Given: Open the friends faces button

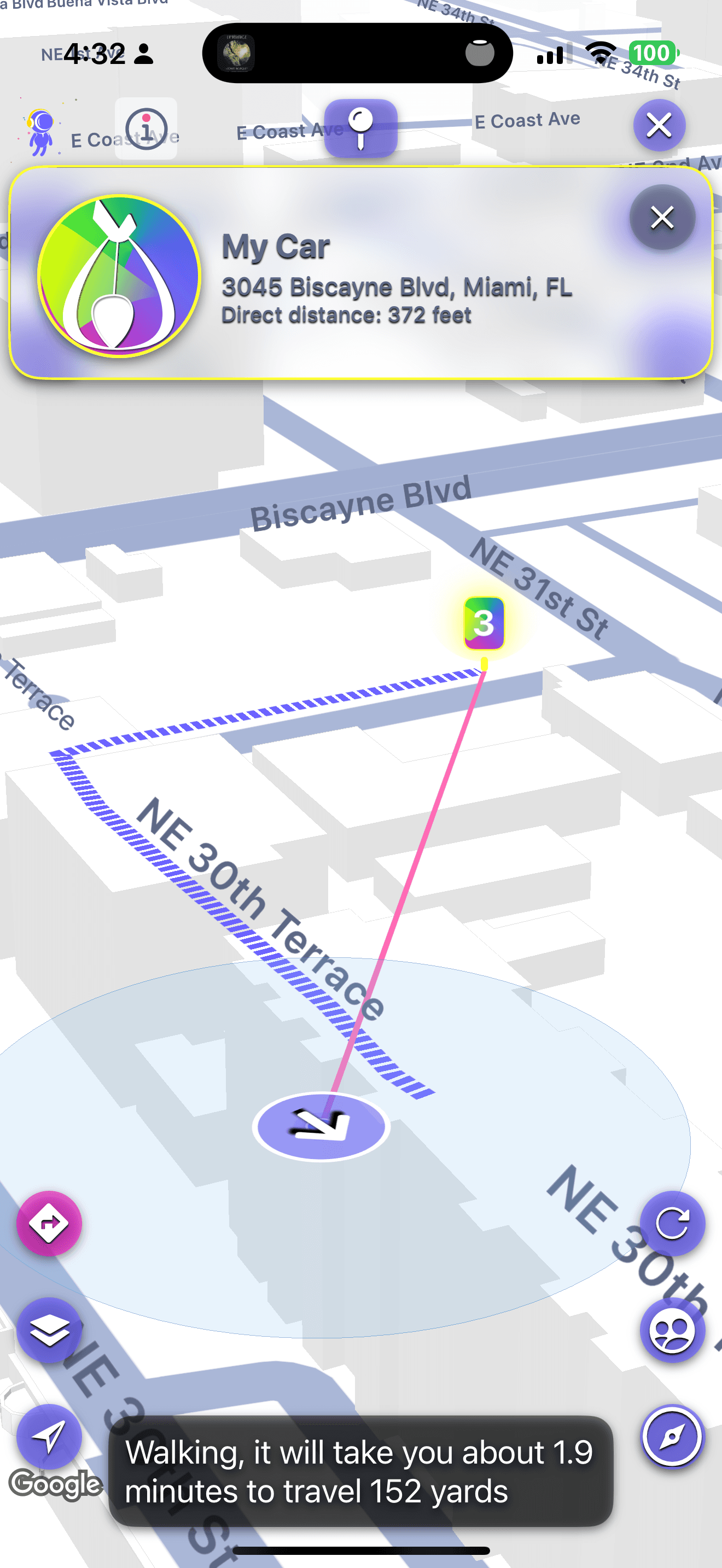Looking at the screenshot, I should [672, 1330].
